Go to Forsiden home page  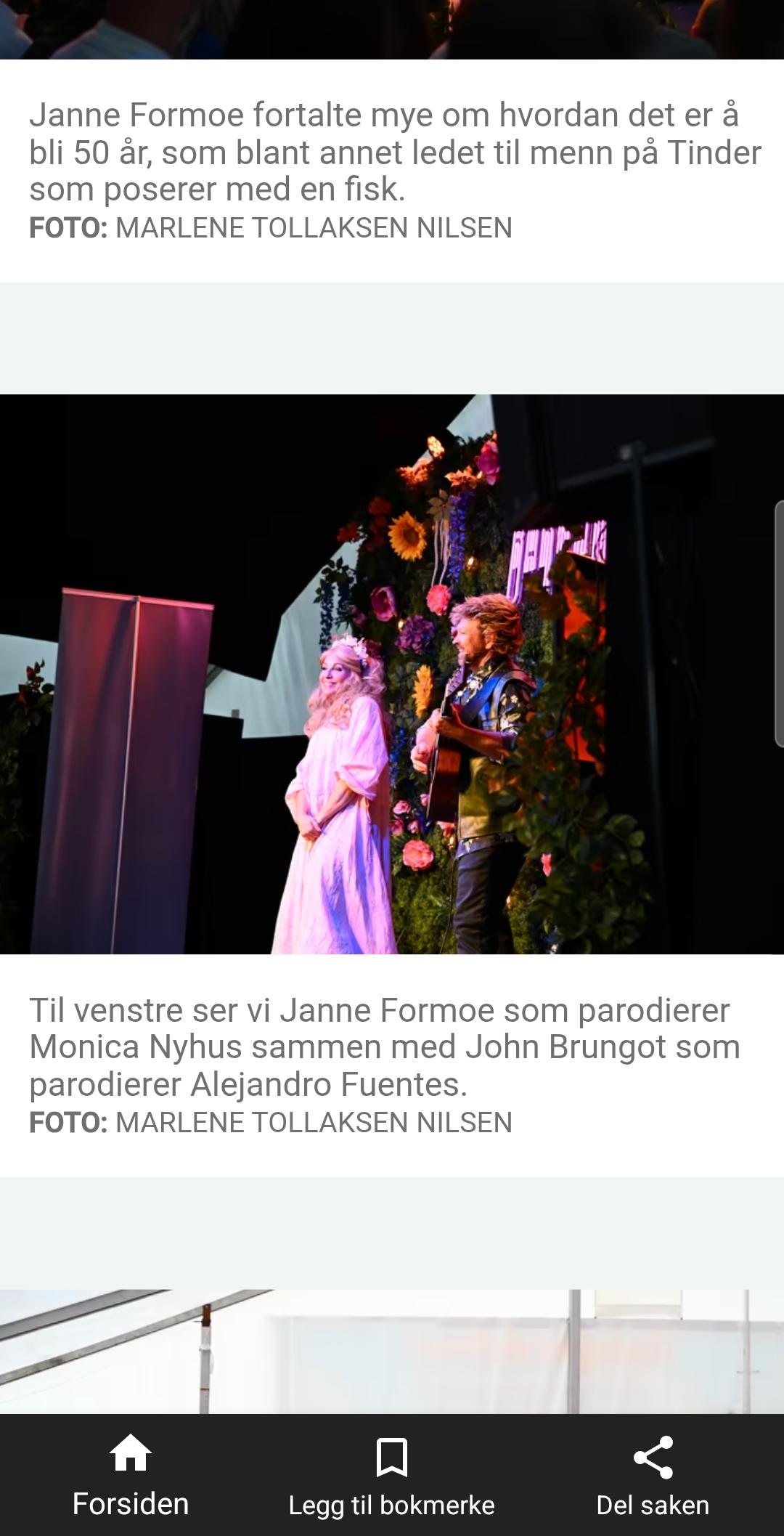pyautogui.click(x=131, y=1476)
